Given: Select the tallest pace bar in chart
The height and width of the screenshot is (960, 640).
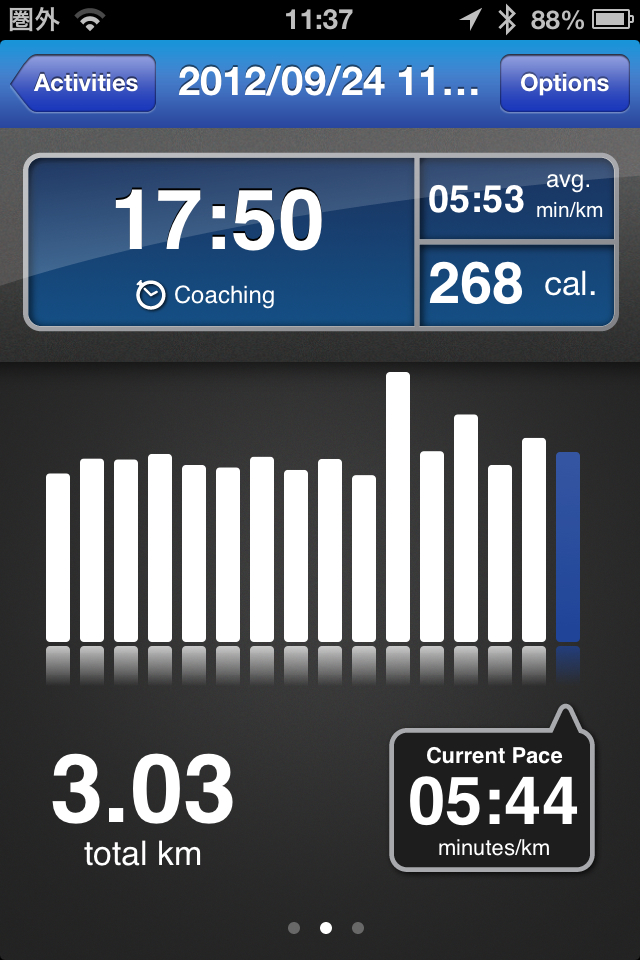Looking at the screenshot, I should [398, 506].
